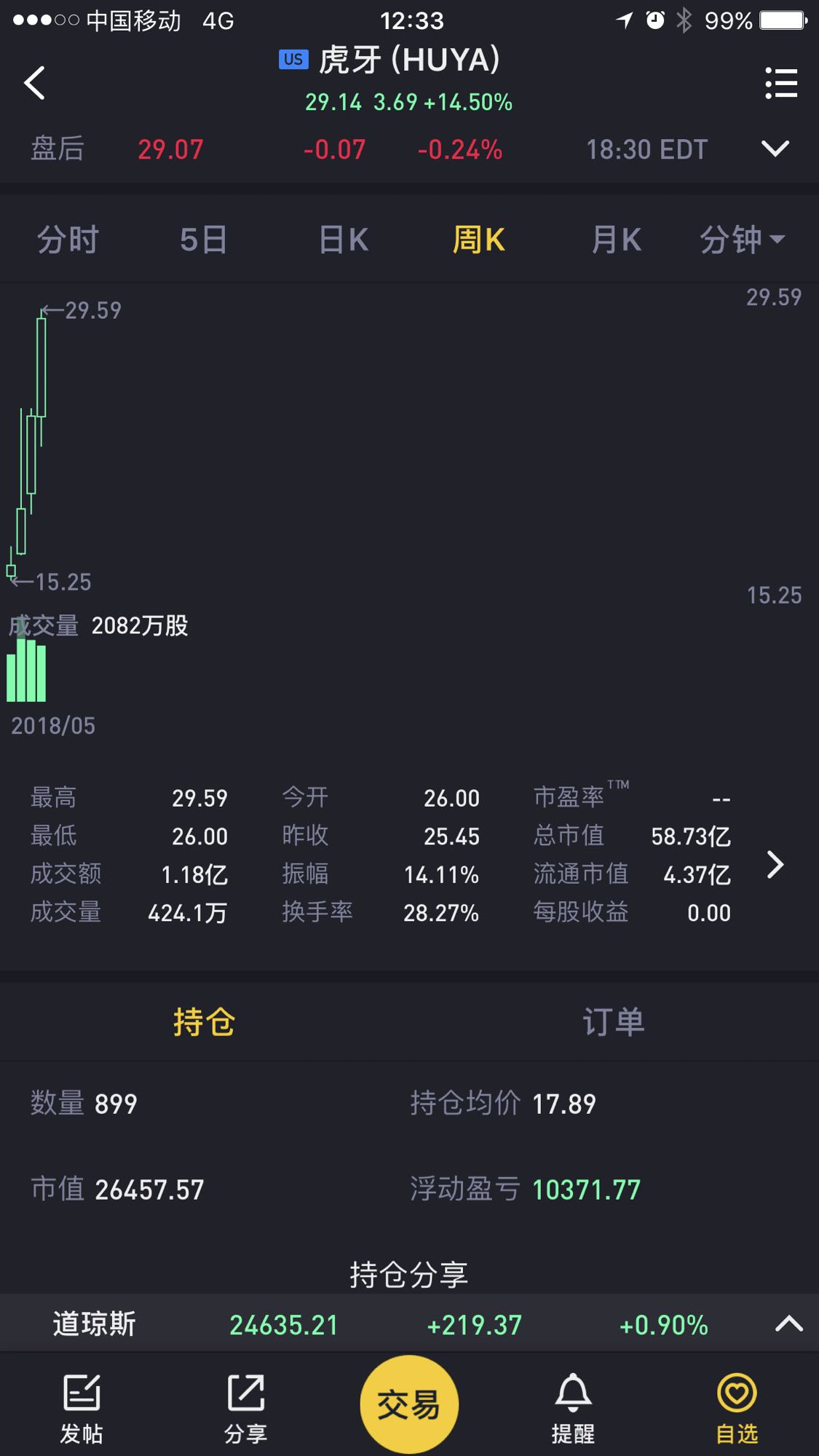Screen dimensions: 819x1456
Task: Open the yellow 交易 trade button
Action: (x=409, y=1404)
